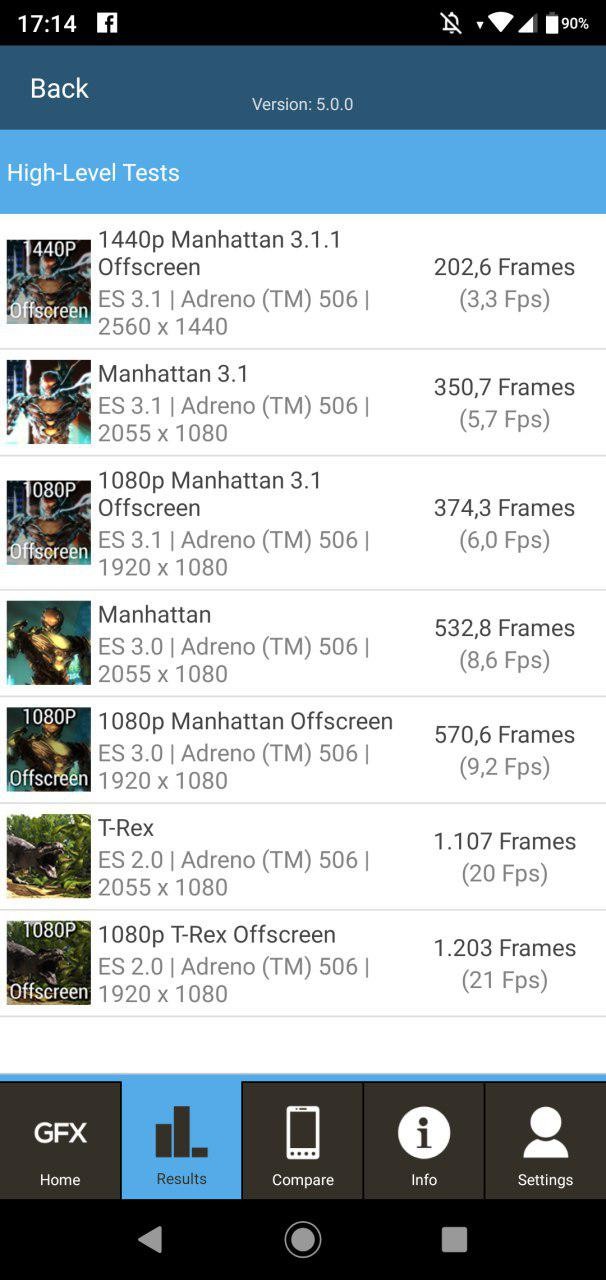This screenshot has height=1280, width=606.
Task: View the T-Rex result details
Action: click(x=303, y=857)
